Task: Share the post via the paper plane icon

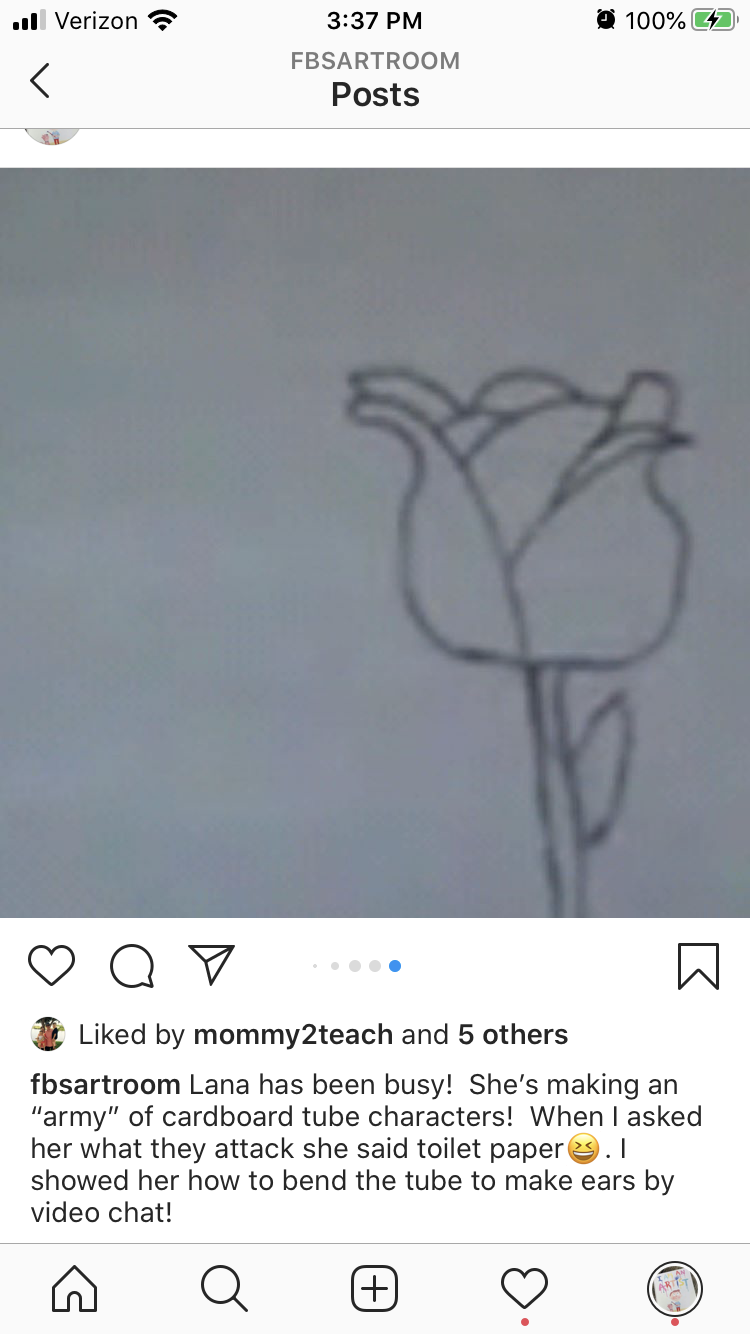Action: 211,965
